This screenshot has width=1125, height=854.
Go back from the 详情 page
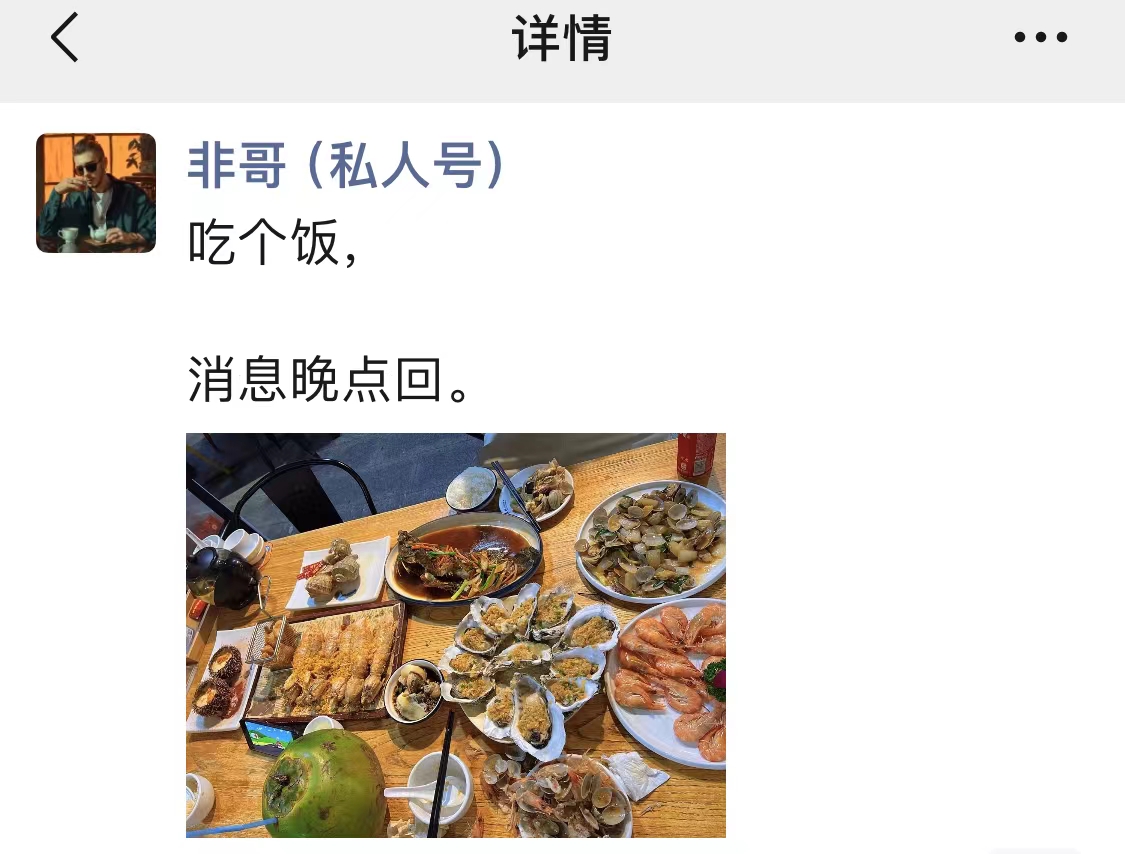click(65, 38)
